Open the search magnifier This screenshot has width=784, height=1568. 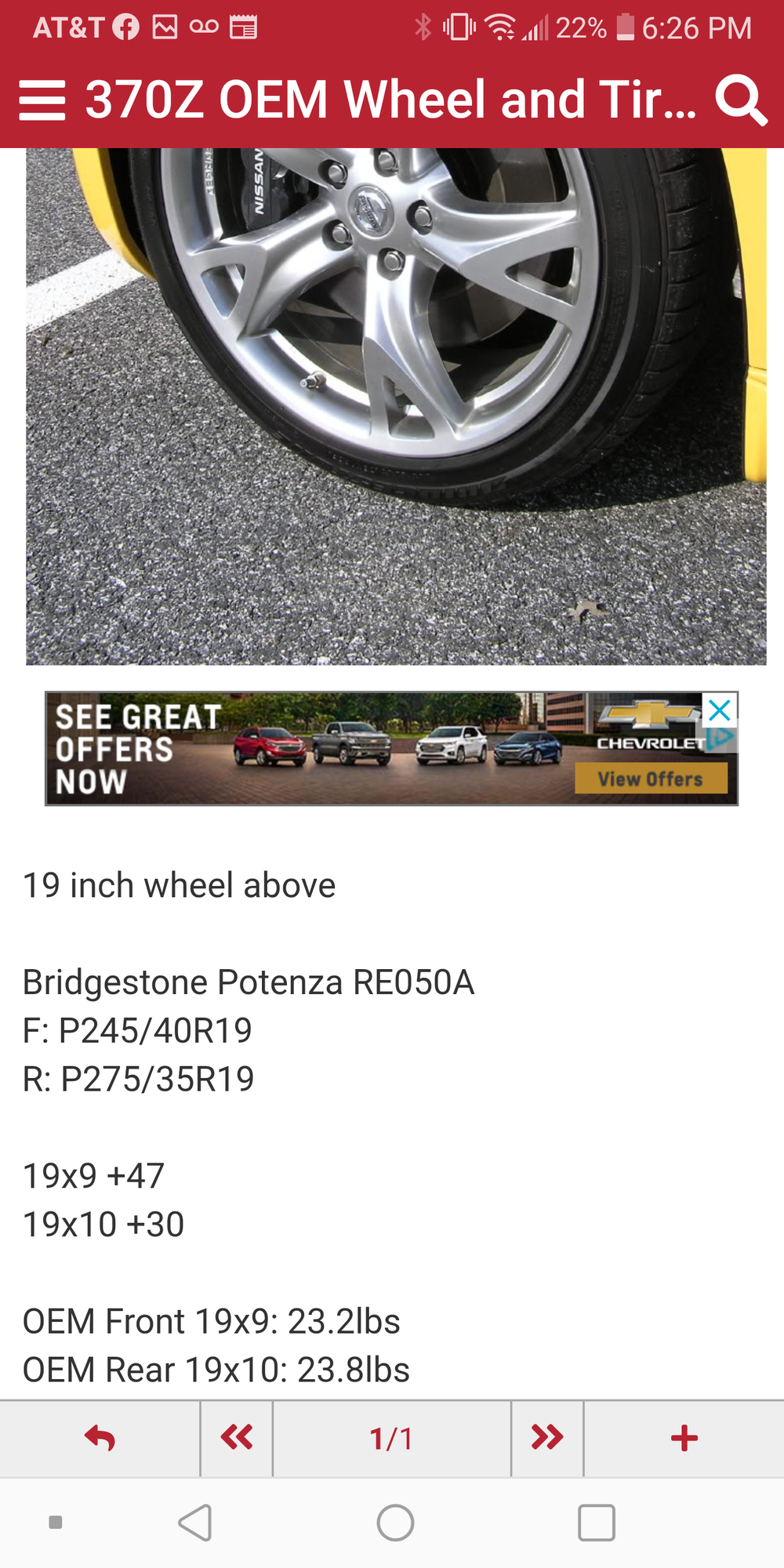pyautogui.click(x=740, y=100)
